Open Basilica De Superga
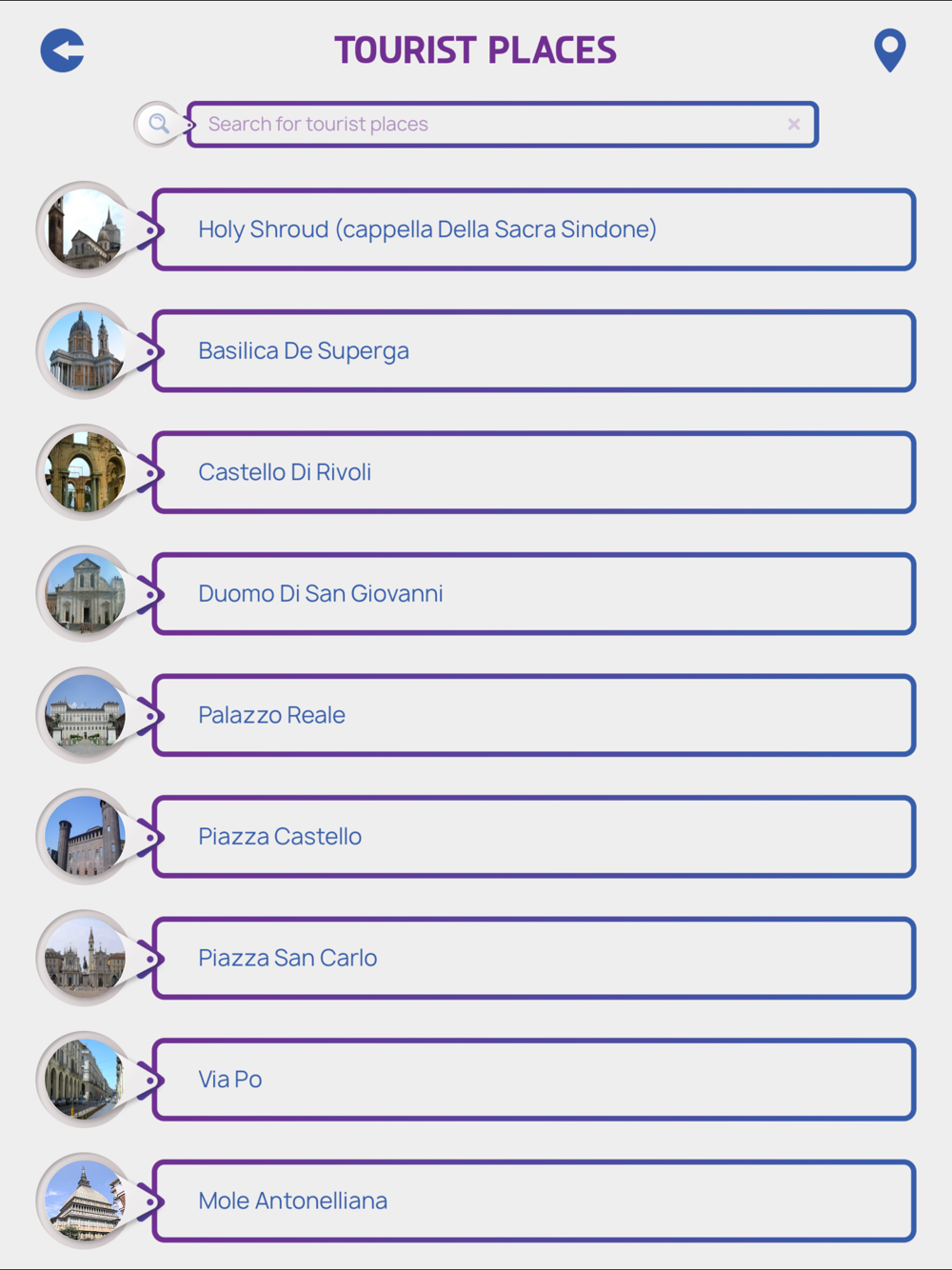 tap(533, 351)
